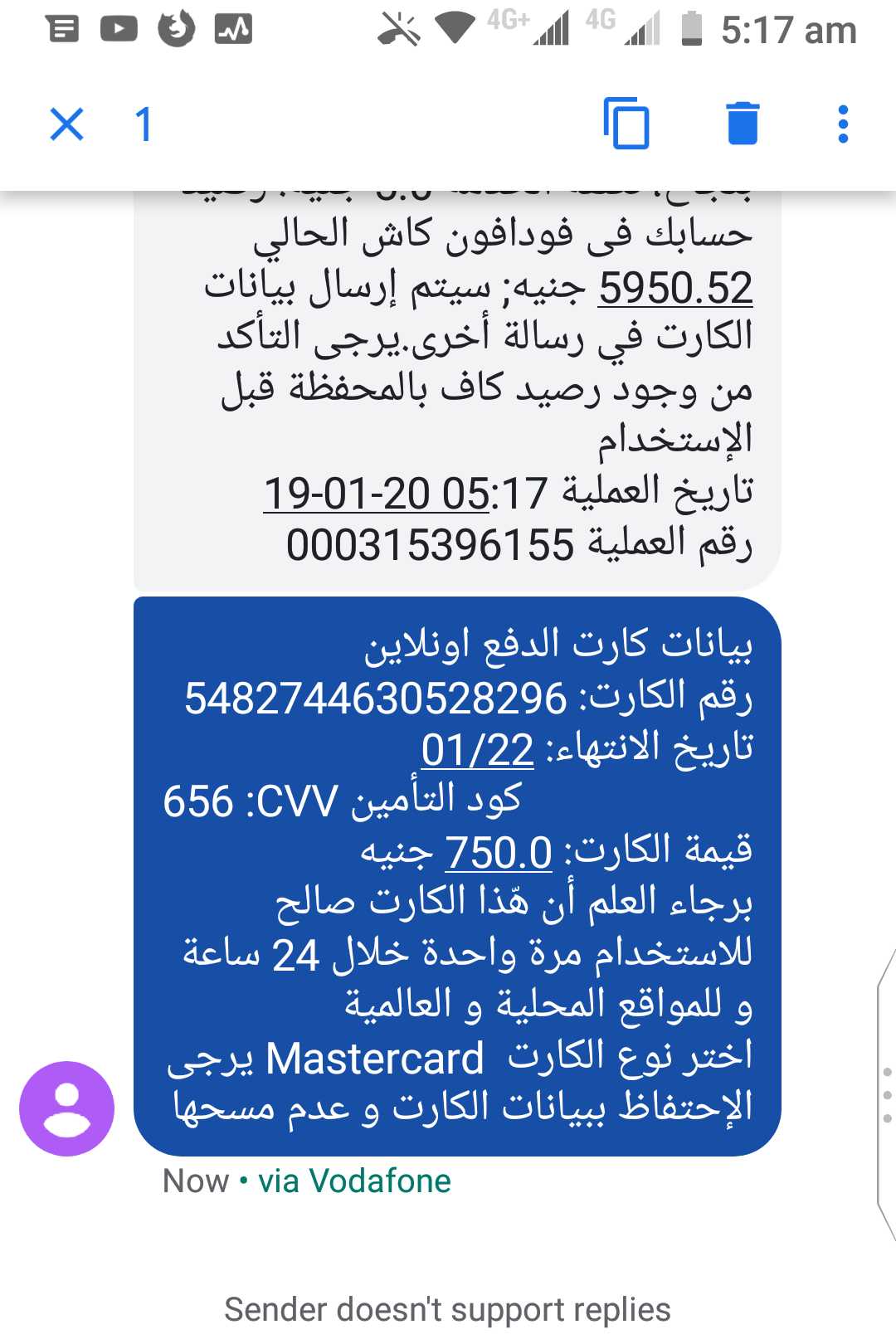
Task: Open the 19-01-20 05:17 date link
Action: [x=406, y=494]
